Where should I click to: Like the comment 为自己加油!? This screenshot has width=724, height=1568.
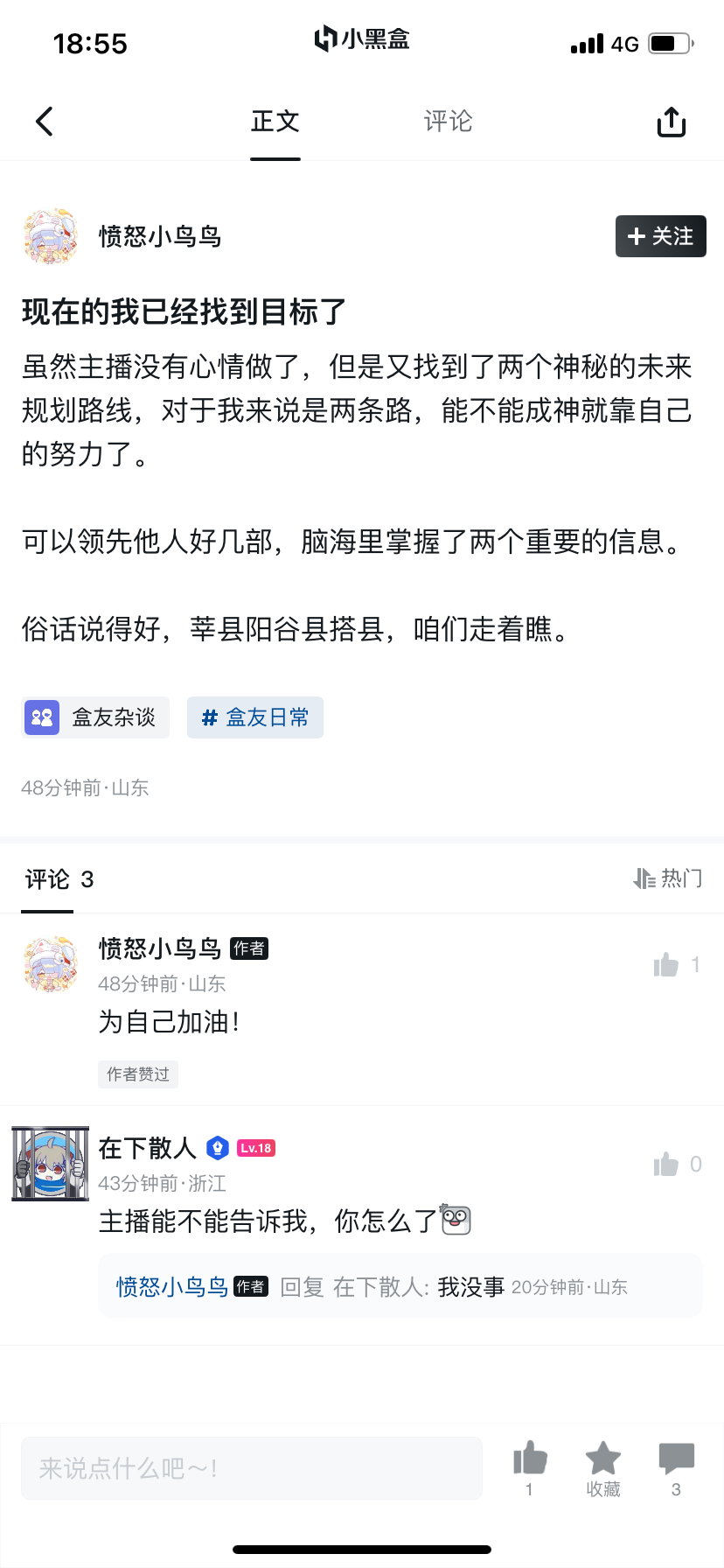(x=666, y=964)
